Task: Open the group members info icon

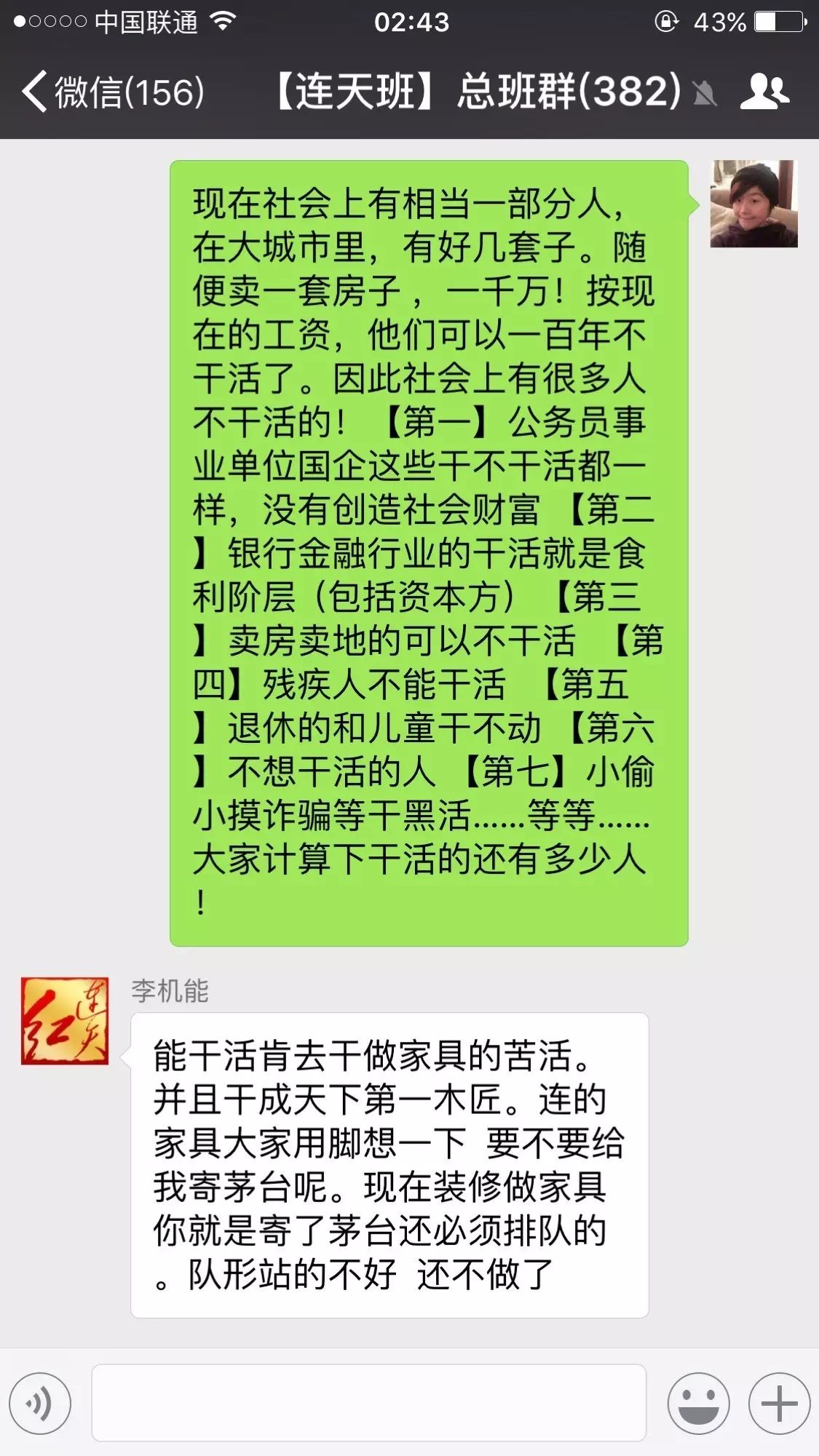Action: (764, 92)
